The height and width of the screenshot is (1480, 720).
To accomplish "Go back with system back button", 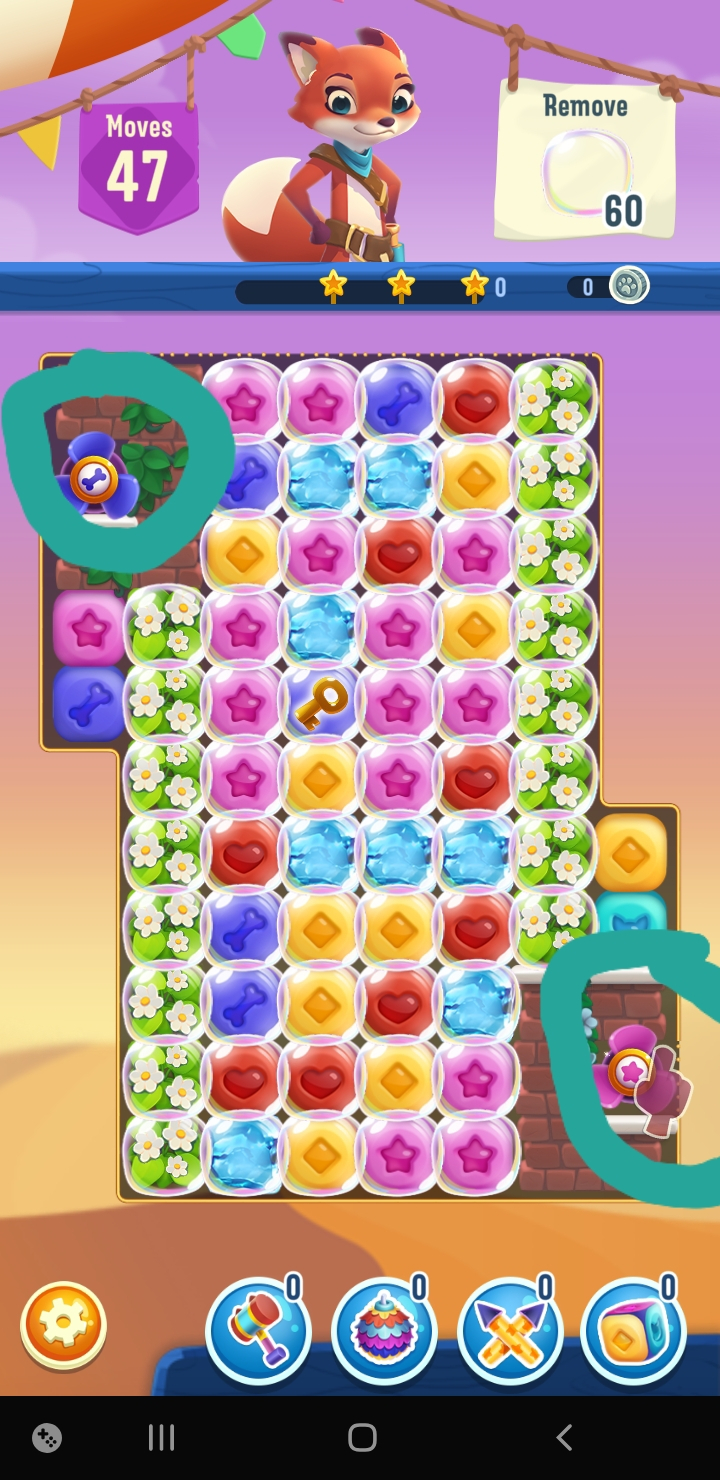I will pyautogui.click(x=564, y=1438).
